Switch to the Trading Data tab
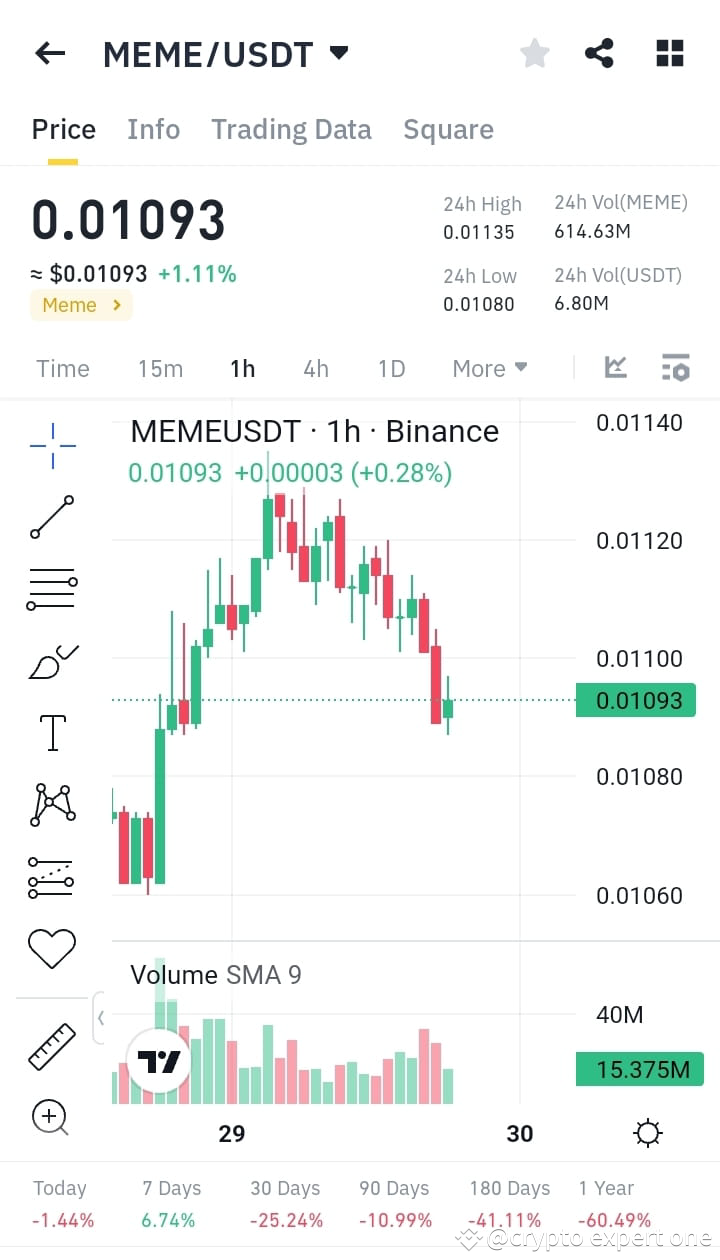The height and width of the screenshot is (1260, 720). [291, 129]
